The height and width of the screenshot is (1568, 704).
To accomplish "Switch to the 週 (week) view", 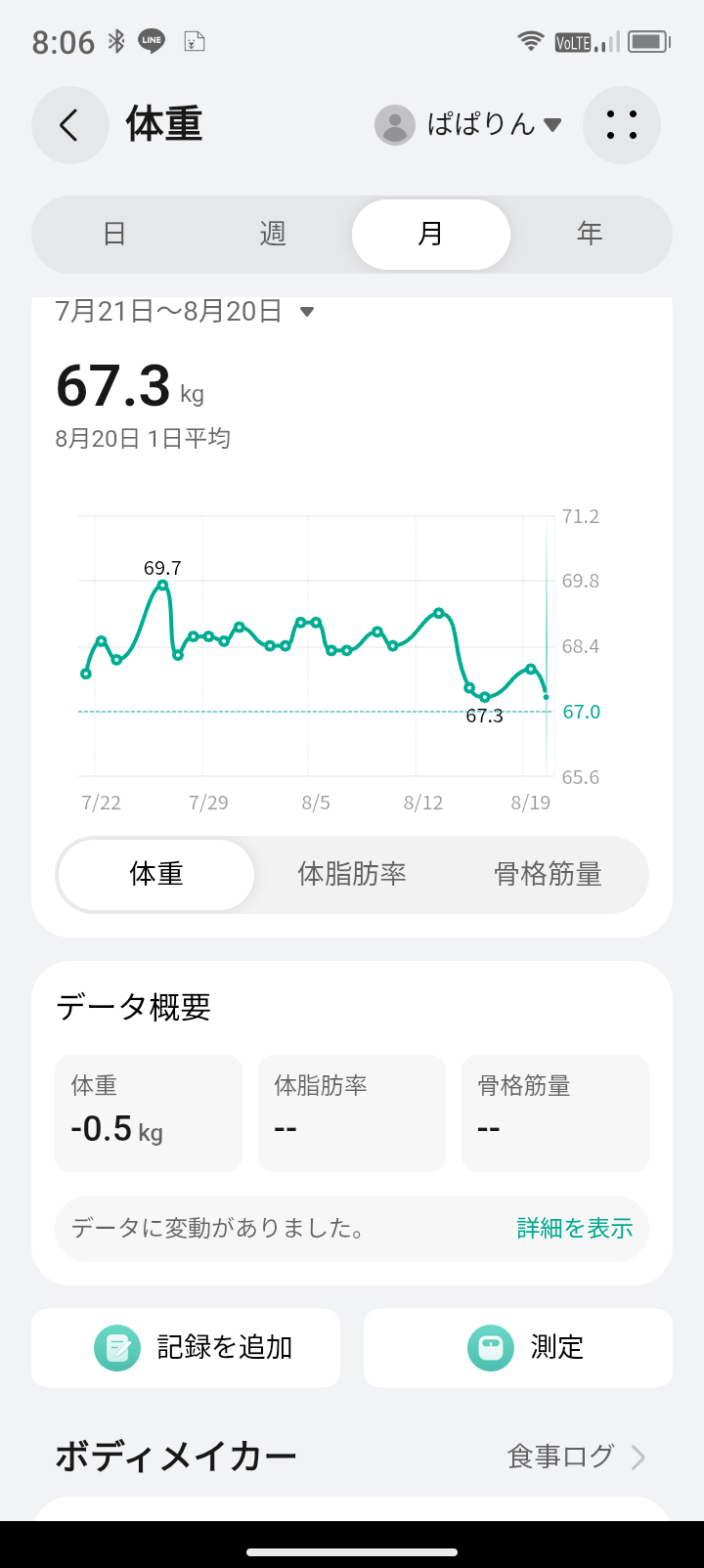I will tap(273, 235).
